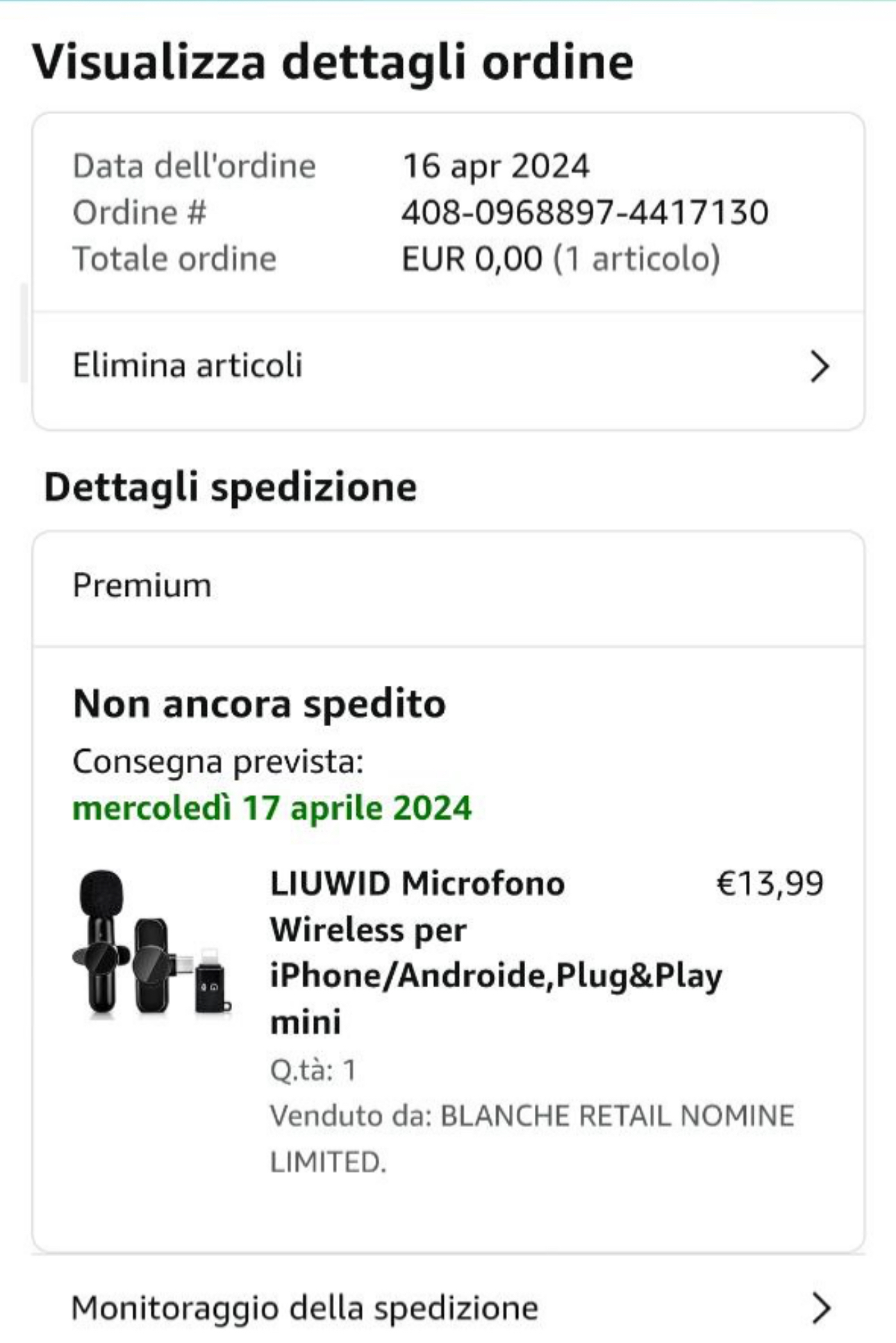Open the LIUWID Microfono product image
The image size is (896, 1343).
point(151,943)
